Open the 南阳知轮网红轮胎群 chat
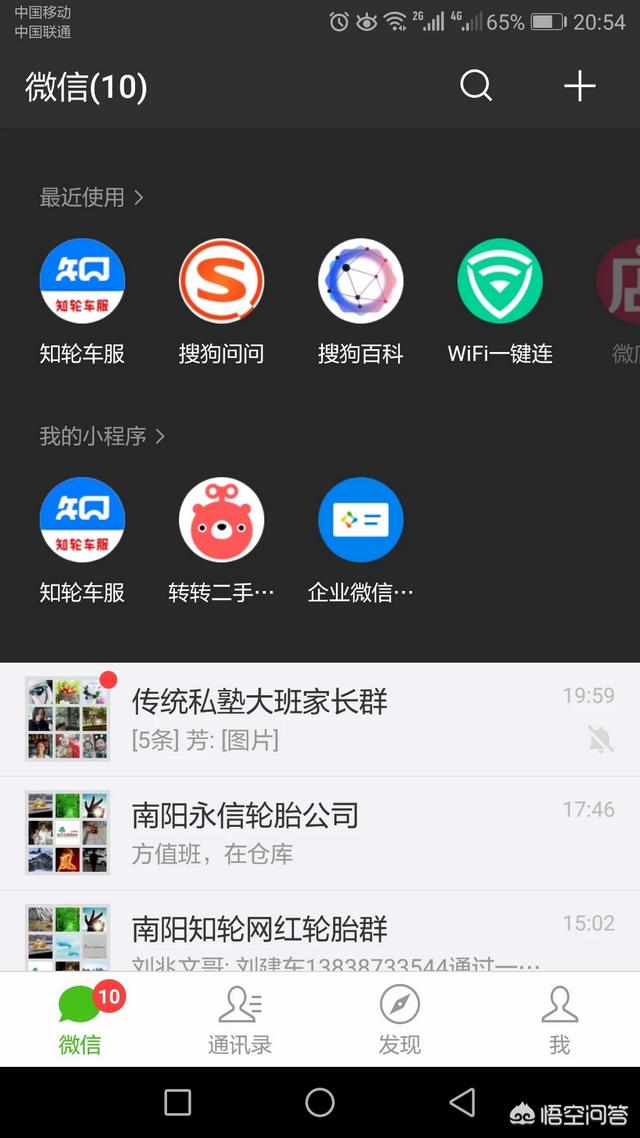 (x=320, y=931)
